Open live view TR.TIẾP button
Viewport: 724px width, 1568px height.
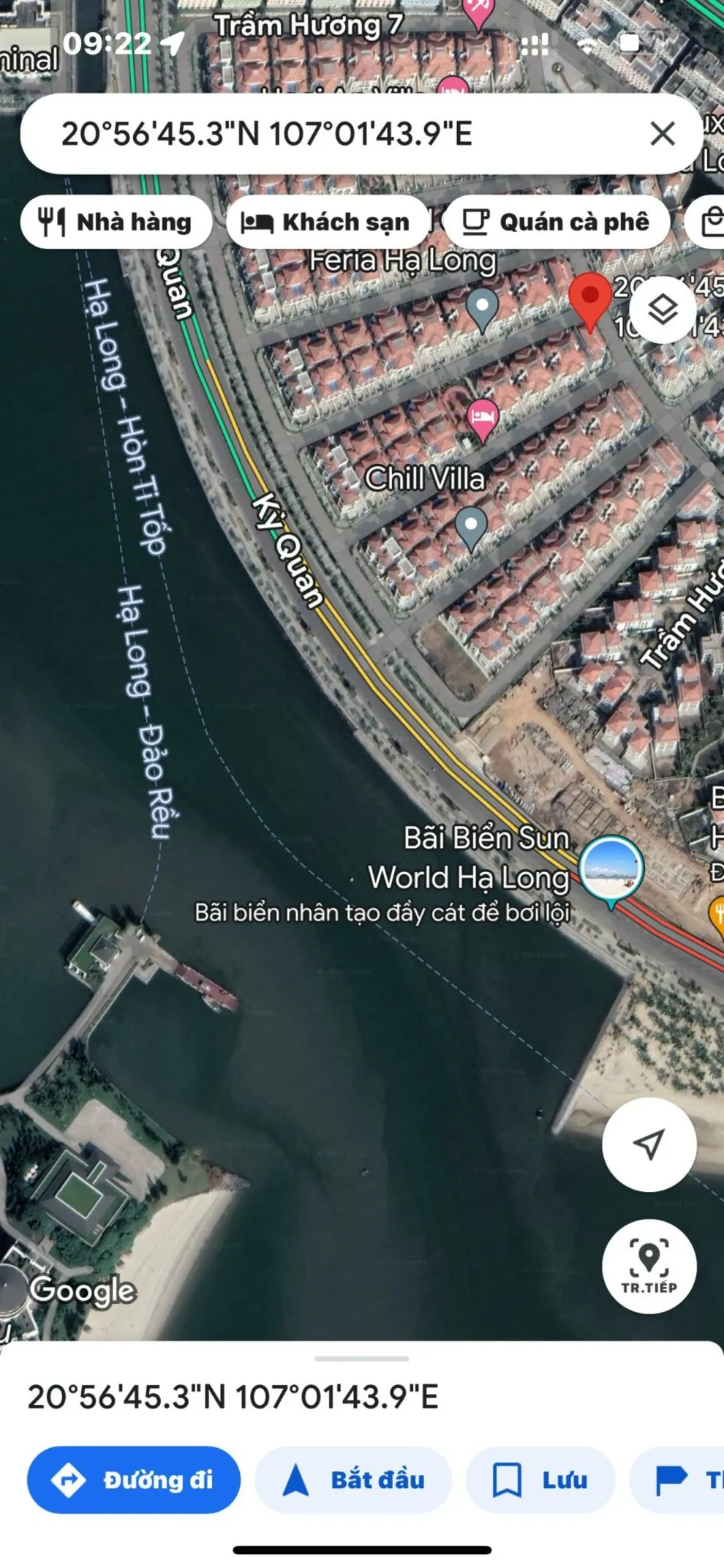tap(649, 1266)
